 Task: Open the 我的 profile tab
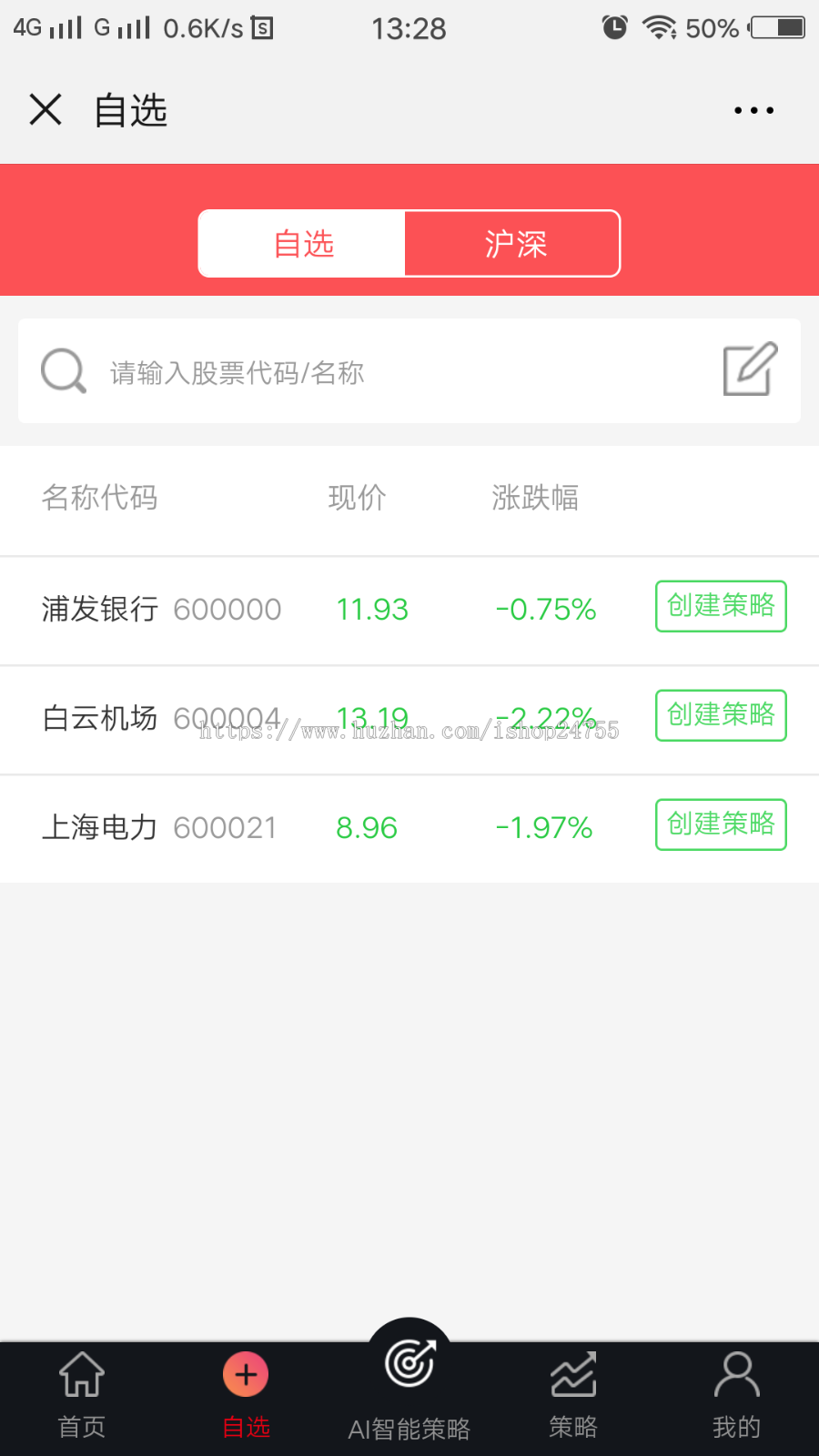737,1395
